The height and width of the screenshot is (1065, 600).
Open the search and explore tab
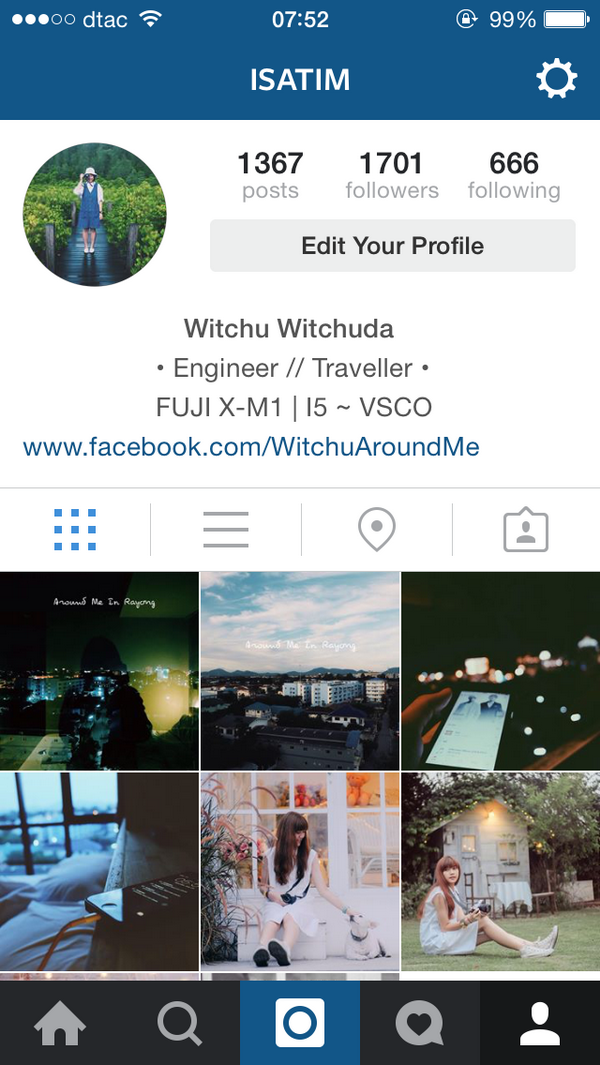[x=180, y=1023]
